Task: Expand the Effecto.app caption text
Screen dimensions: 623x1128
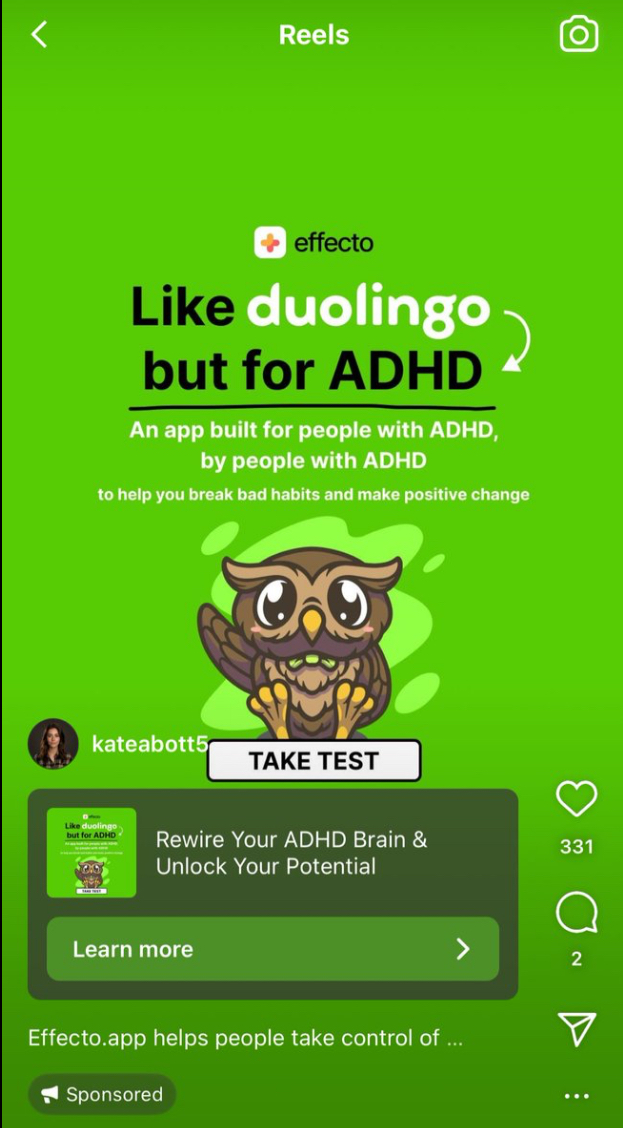Action: tap(245, 1038)
